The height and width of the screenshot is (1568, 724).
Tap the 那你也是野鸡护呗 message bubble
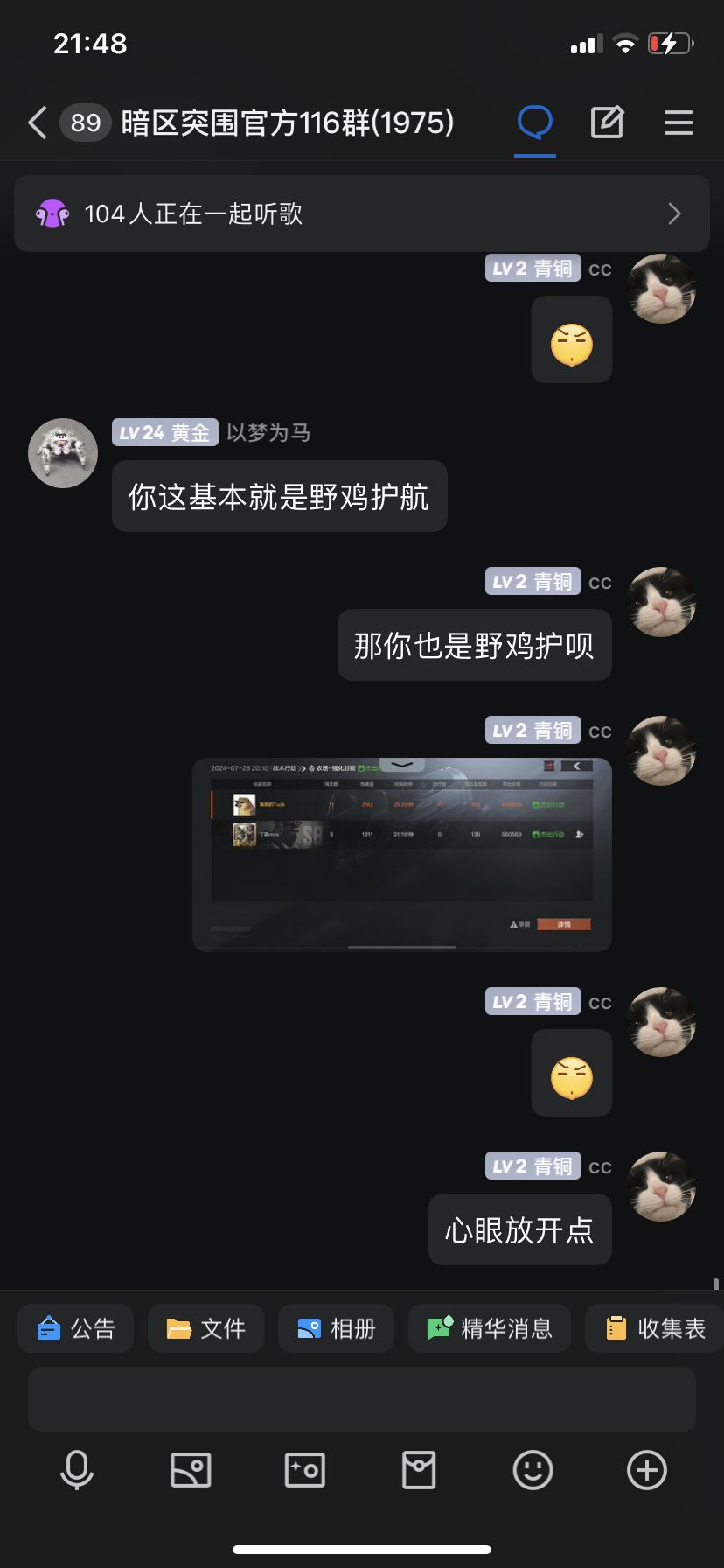[x=475, y=645]
